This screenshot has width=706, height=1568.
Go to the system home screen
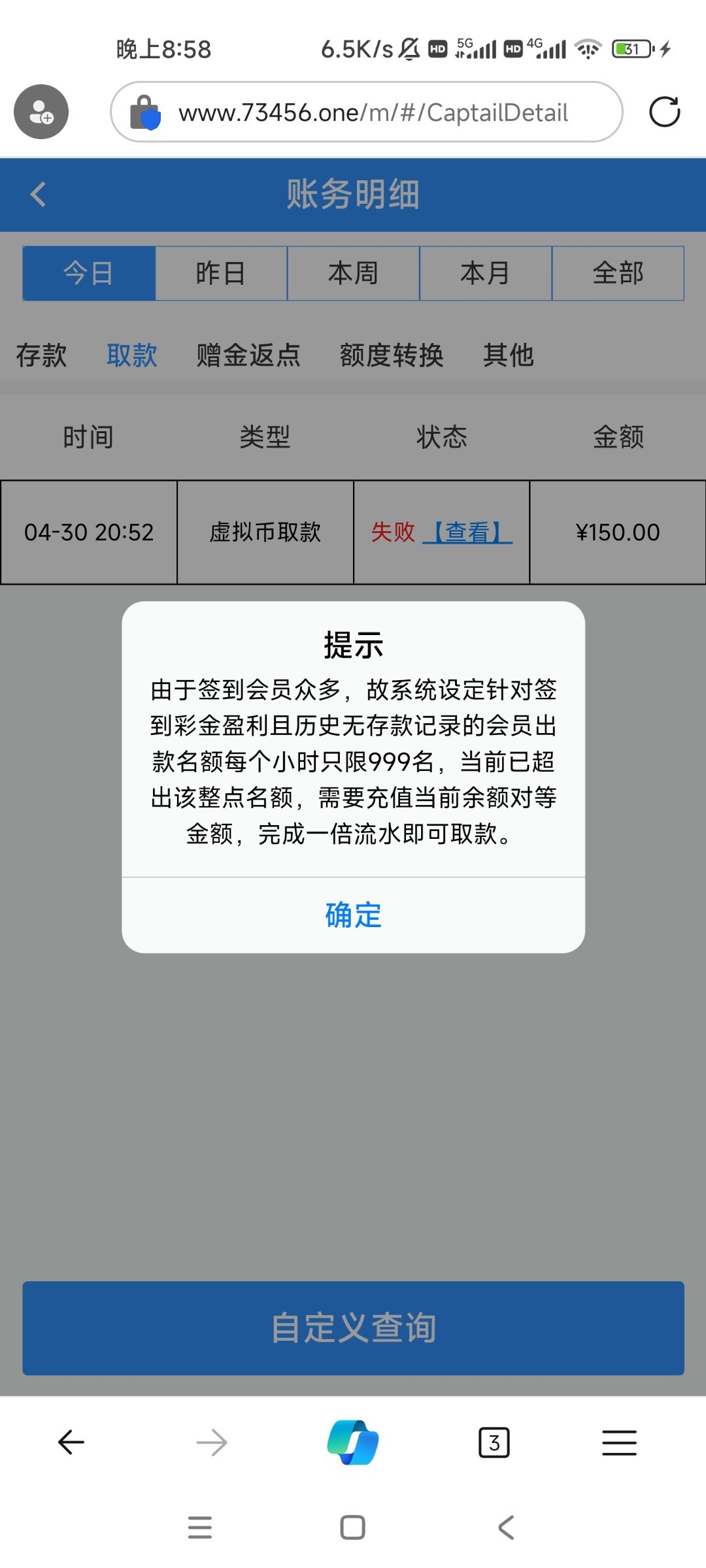pyautogui.click(x=353, y=1527)
